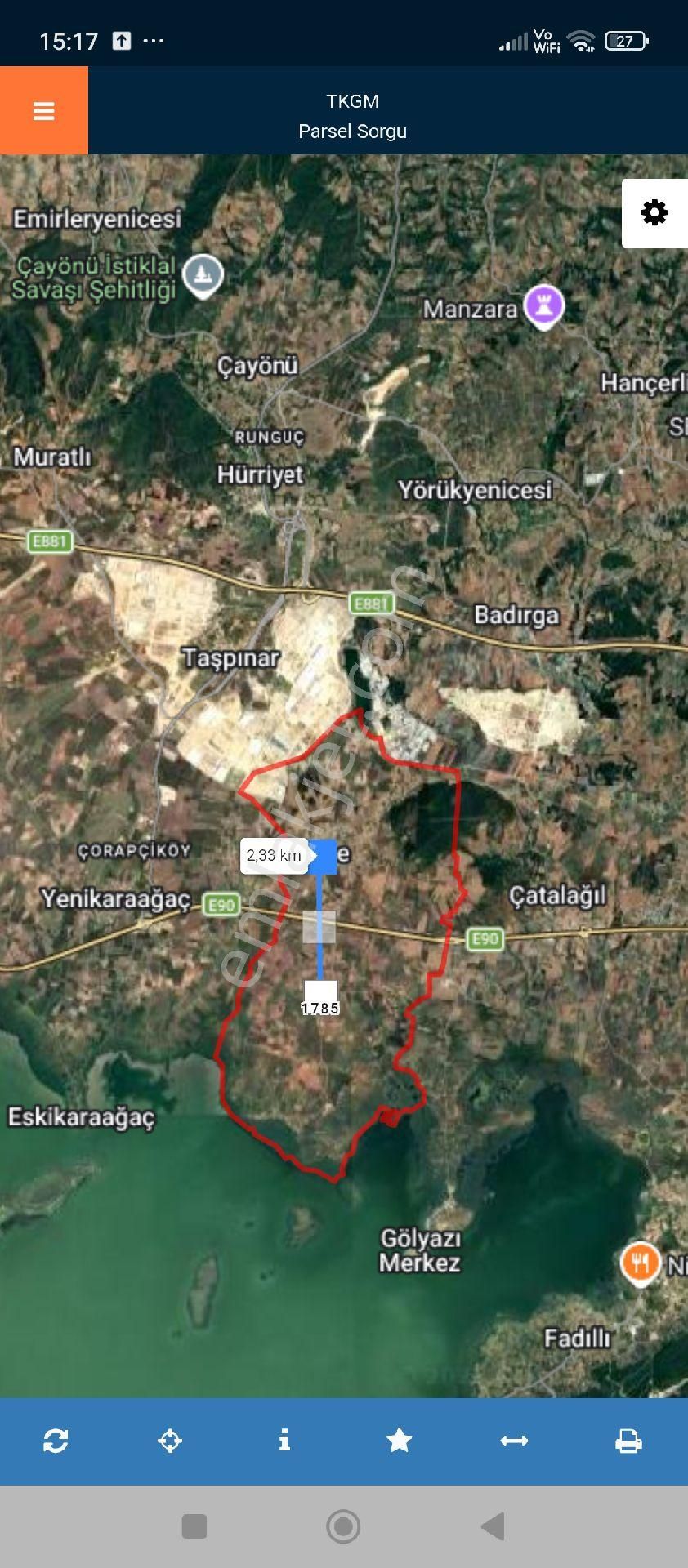Open map settings gear
This screenshot has width=688, height=1568.
click(x=654, y=213)
